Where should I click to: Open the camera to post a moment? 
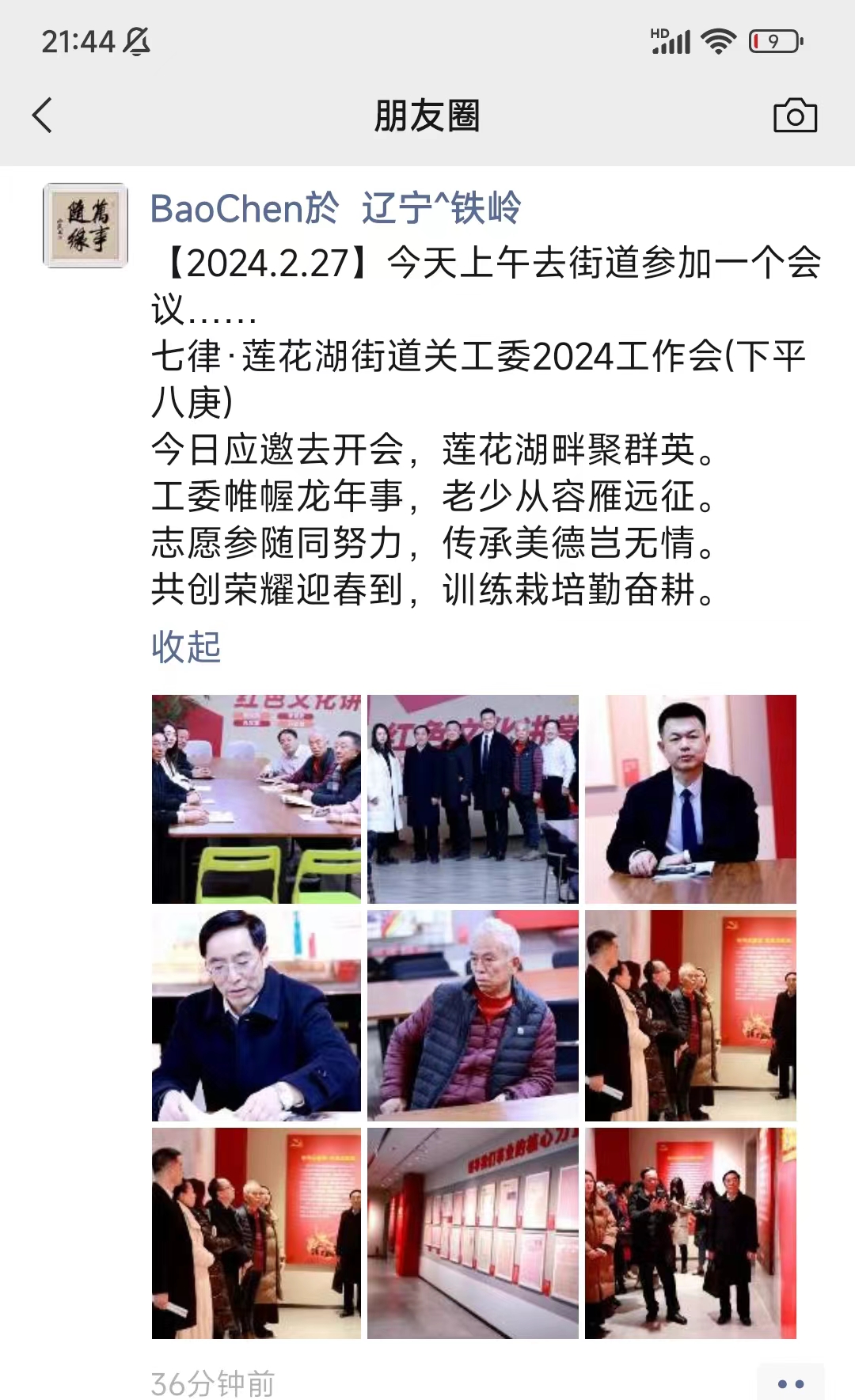pos(794,116)
